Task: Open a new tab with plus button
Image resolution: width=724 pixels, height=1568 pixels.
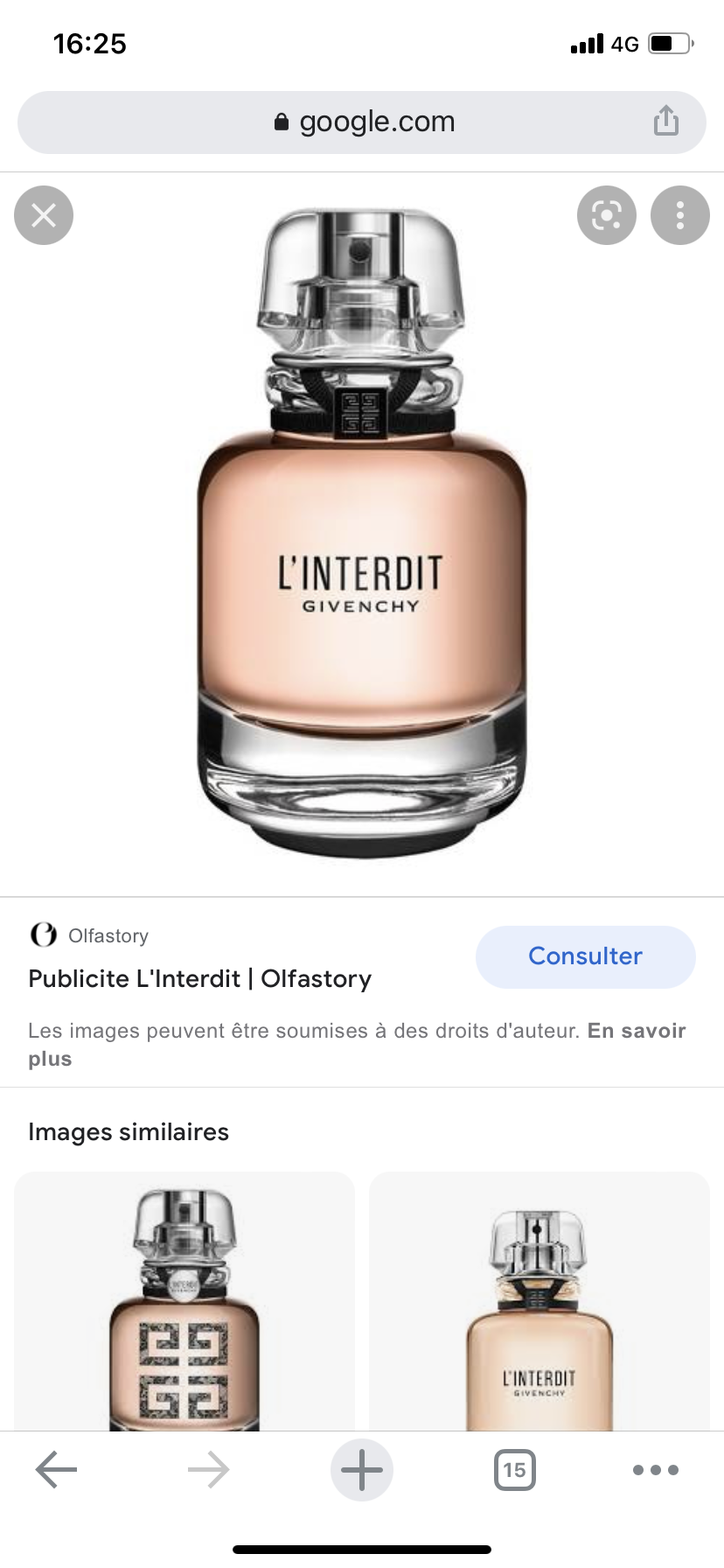Action: tap(361, 1470)
